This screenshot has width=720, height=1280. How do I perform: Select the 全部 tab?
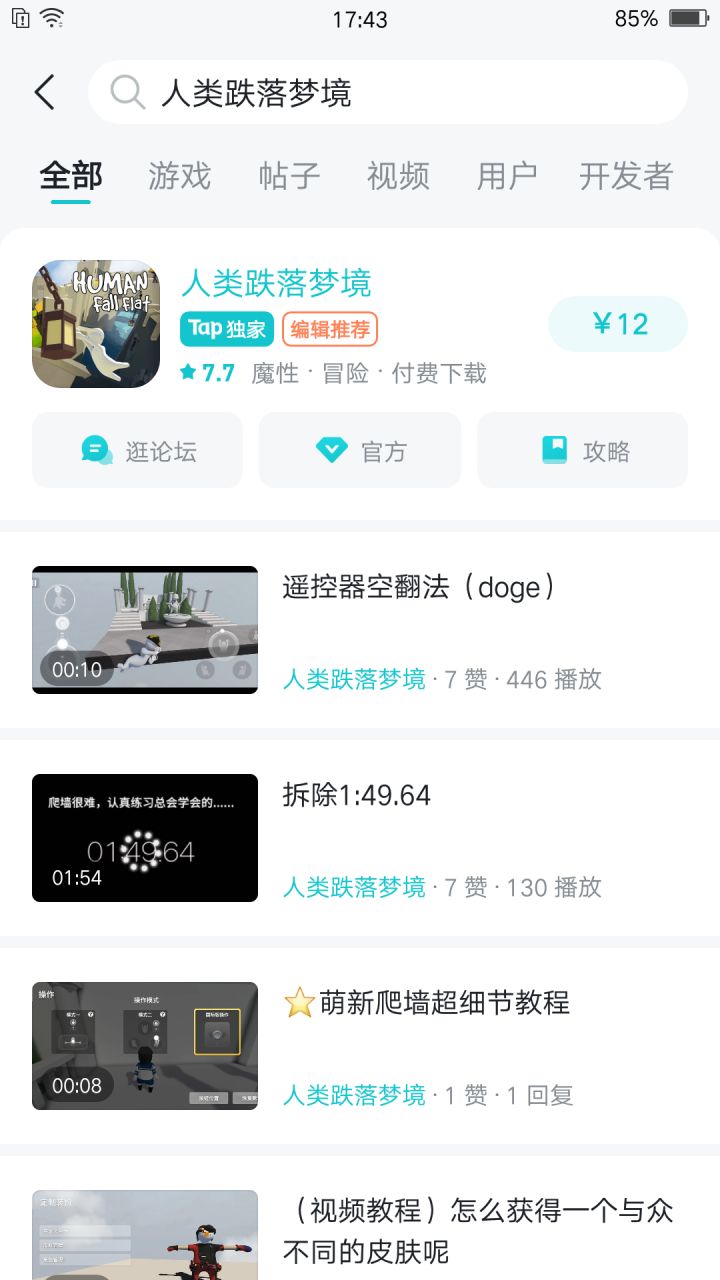point(71,176)
